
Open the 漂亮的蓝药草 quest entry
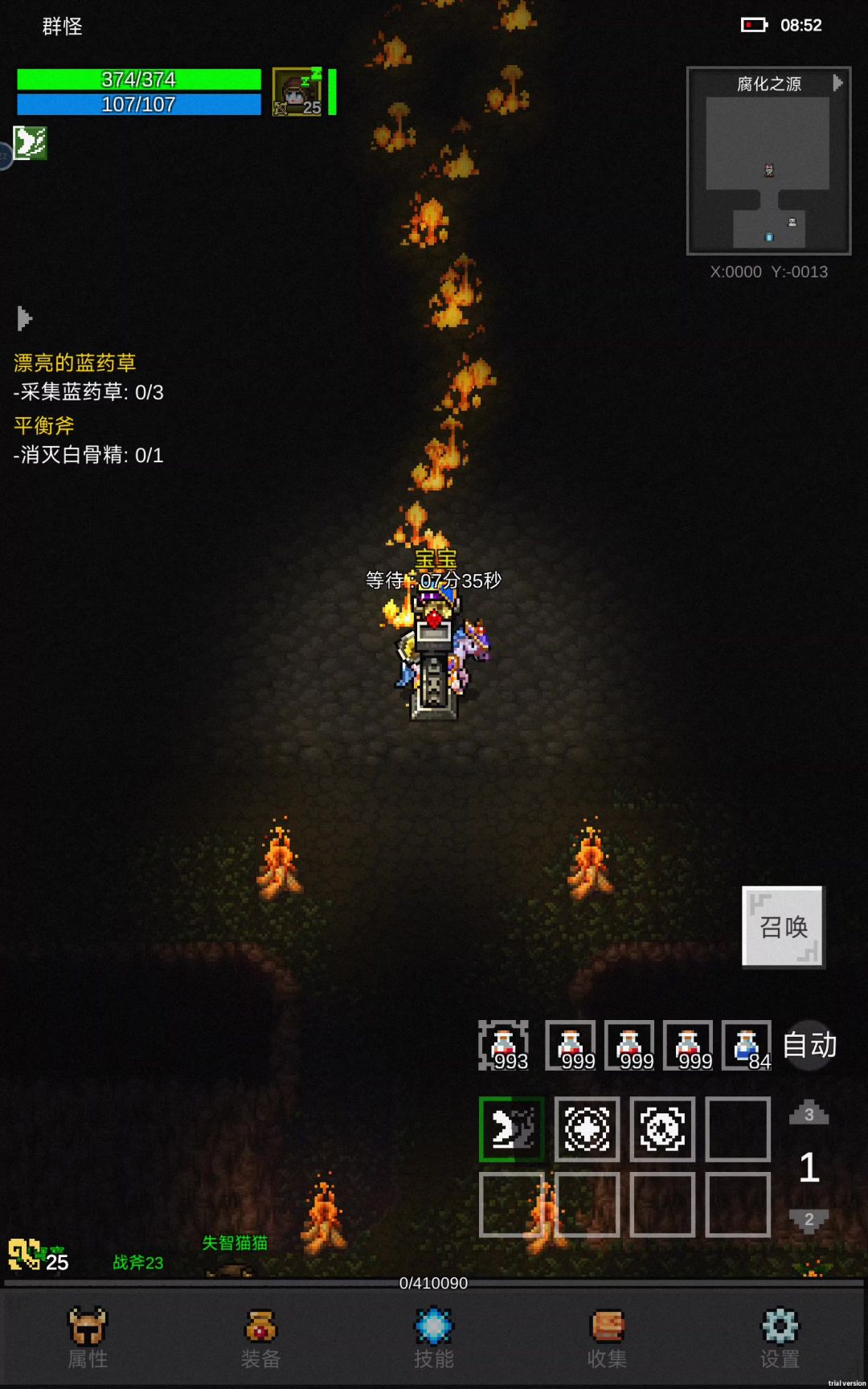click(75, 363)
